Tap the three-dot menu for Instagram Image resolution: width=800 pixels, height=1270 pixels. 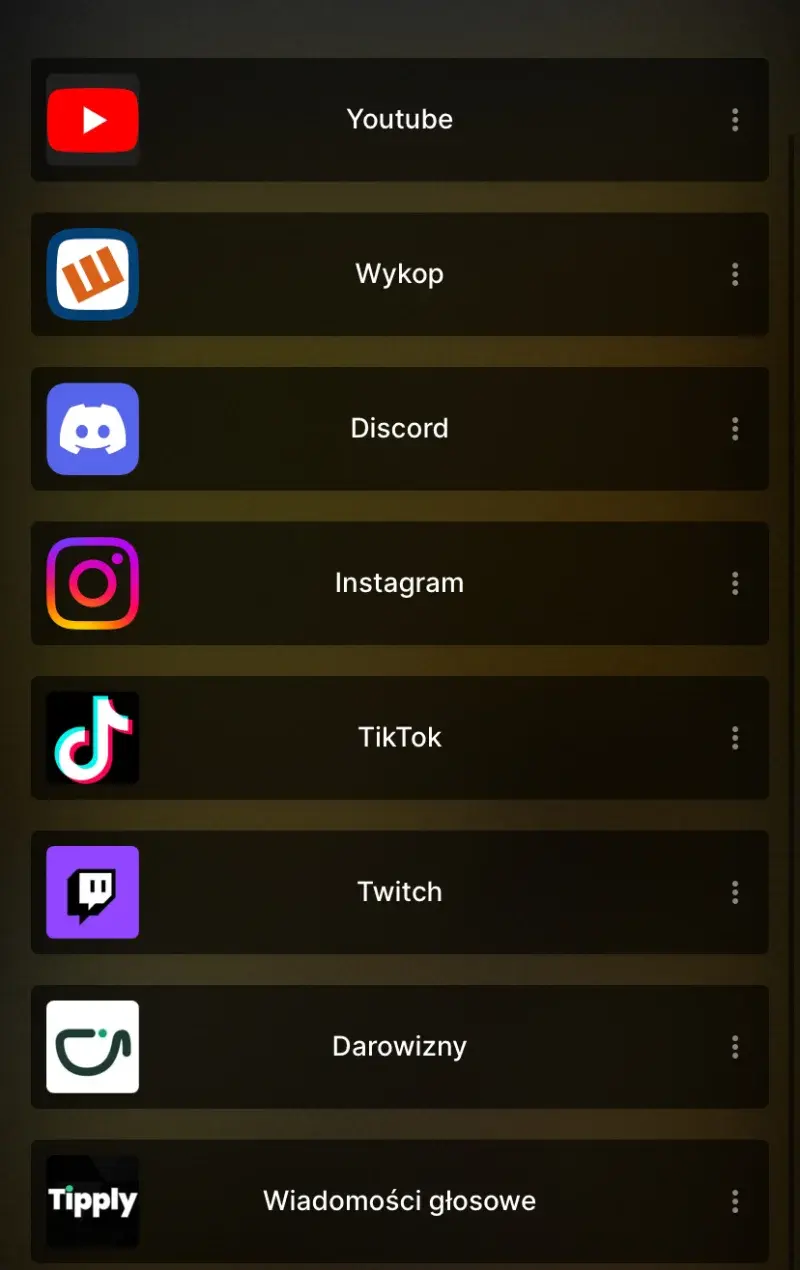tap(735, 583)
